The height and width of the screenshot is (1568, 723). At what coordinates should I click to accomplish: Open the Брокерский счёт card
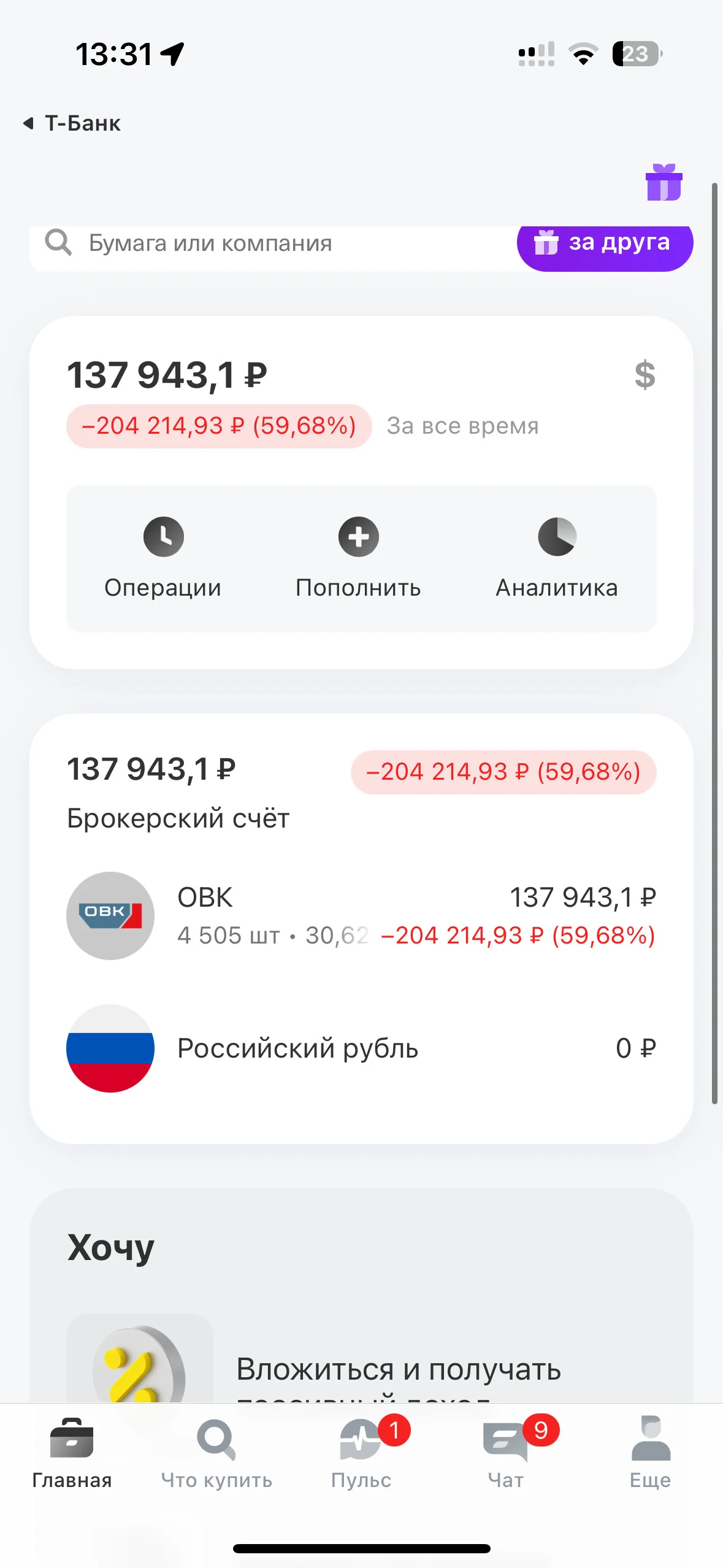pos(361,792)
